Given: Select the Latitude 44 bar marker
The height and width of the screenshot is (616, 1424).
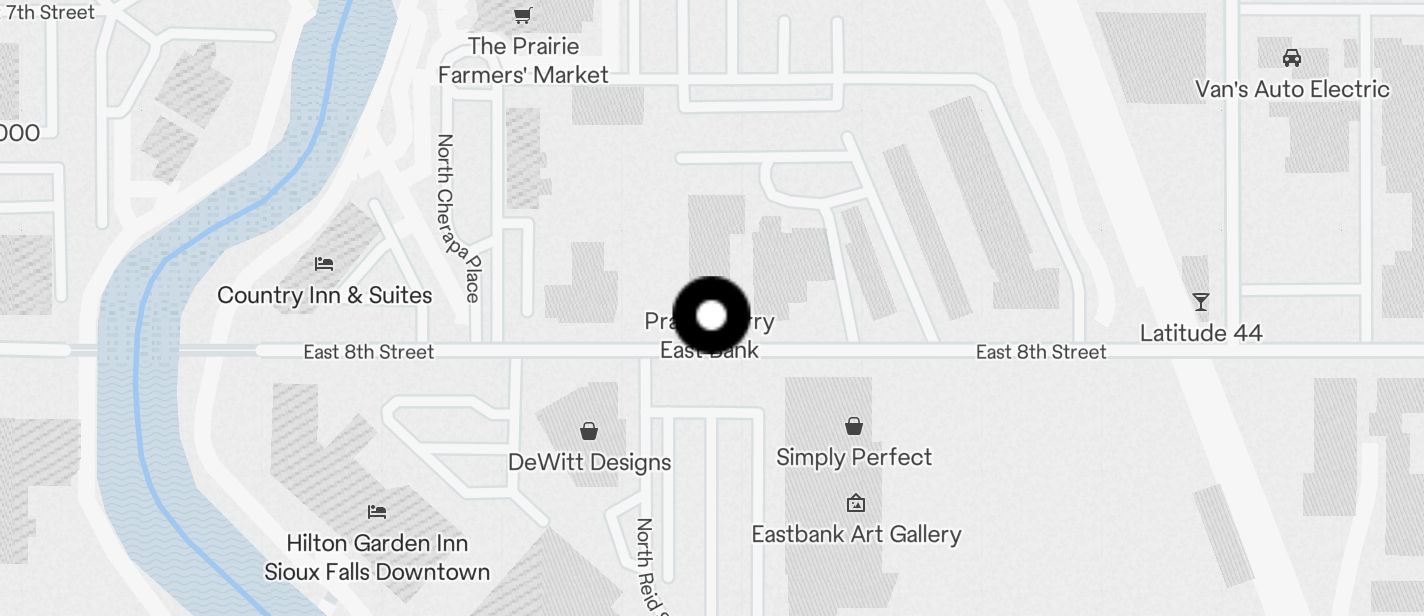Looking at the screenshot, I should tap(1201, 301).
